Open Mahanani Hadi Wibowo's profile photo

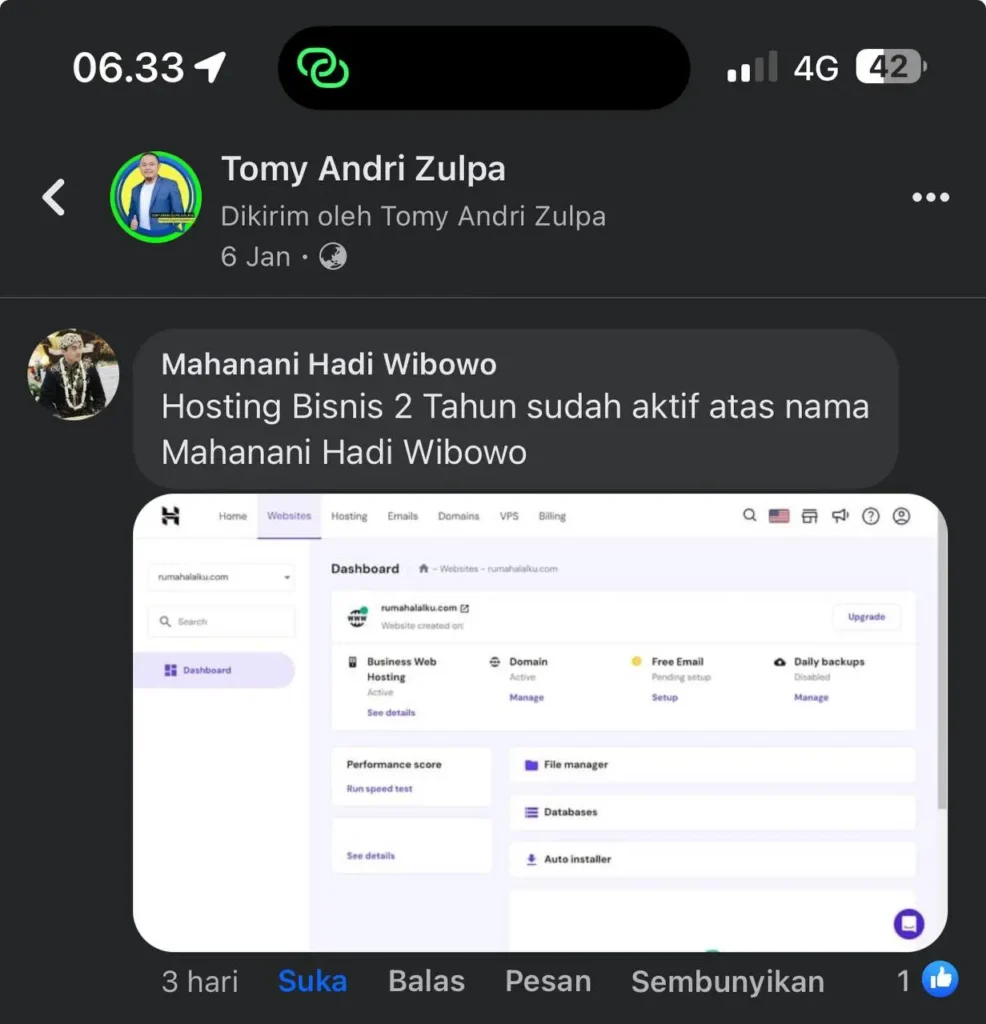(73, 374)
